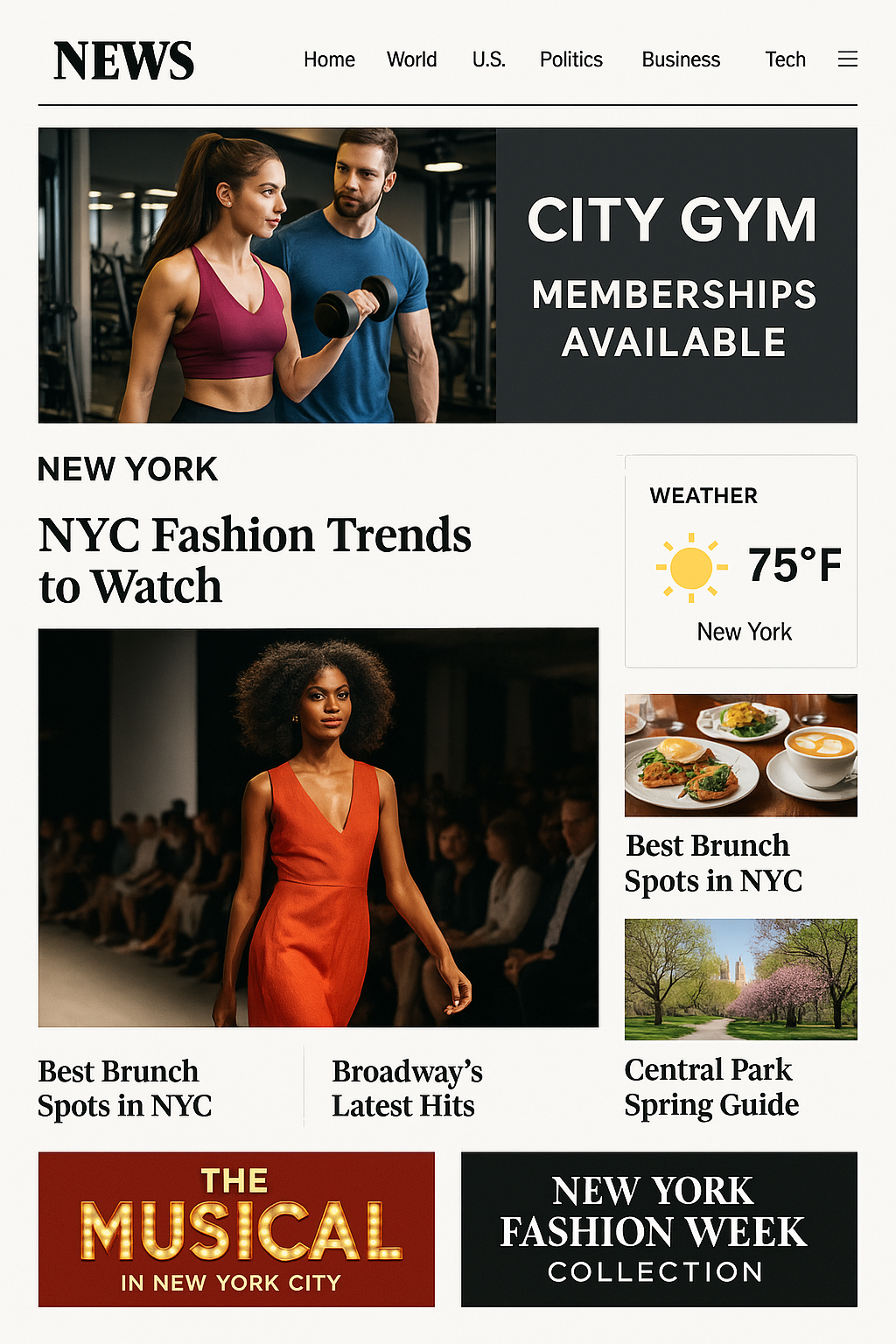Go to the Home section
Image resolution: width=896 pixels, height=1344 pixels.
(329, 59)
